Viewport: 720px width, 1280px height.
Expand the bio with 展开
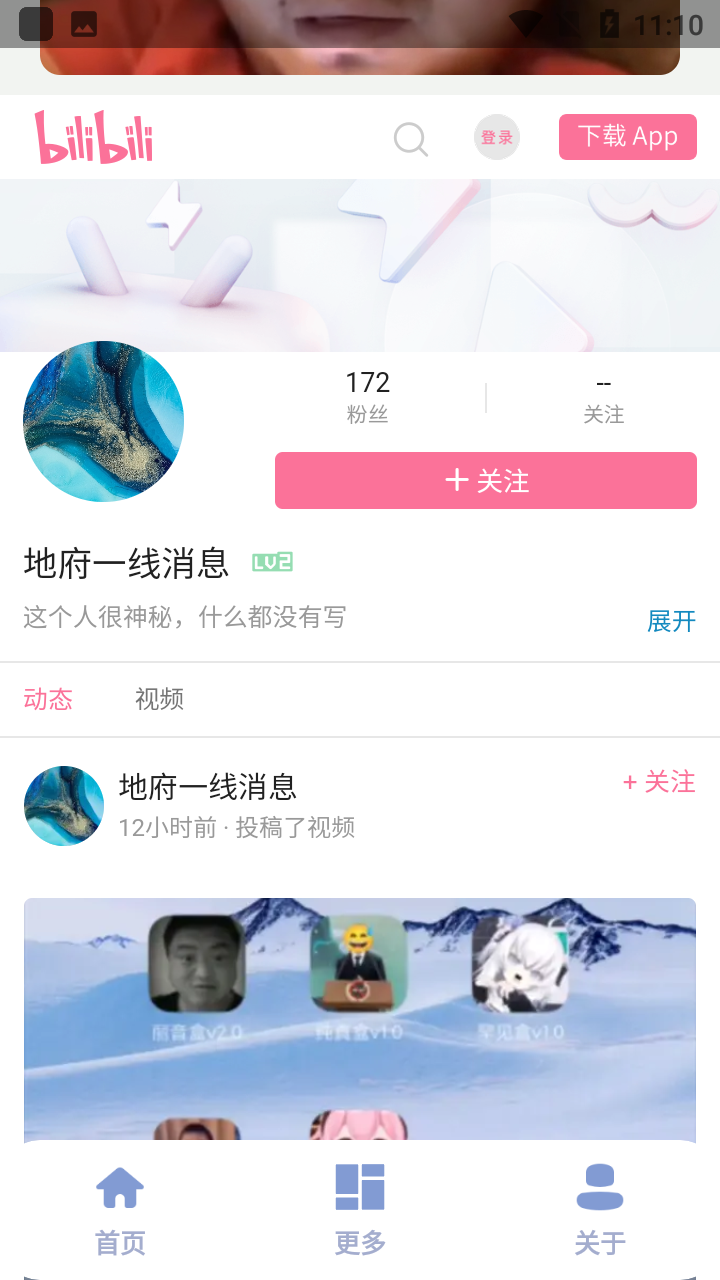[x=671, y=621]
